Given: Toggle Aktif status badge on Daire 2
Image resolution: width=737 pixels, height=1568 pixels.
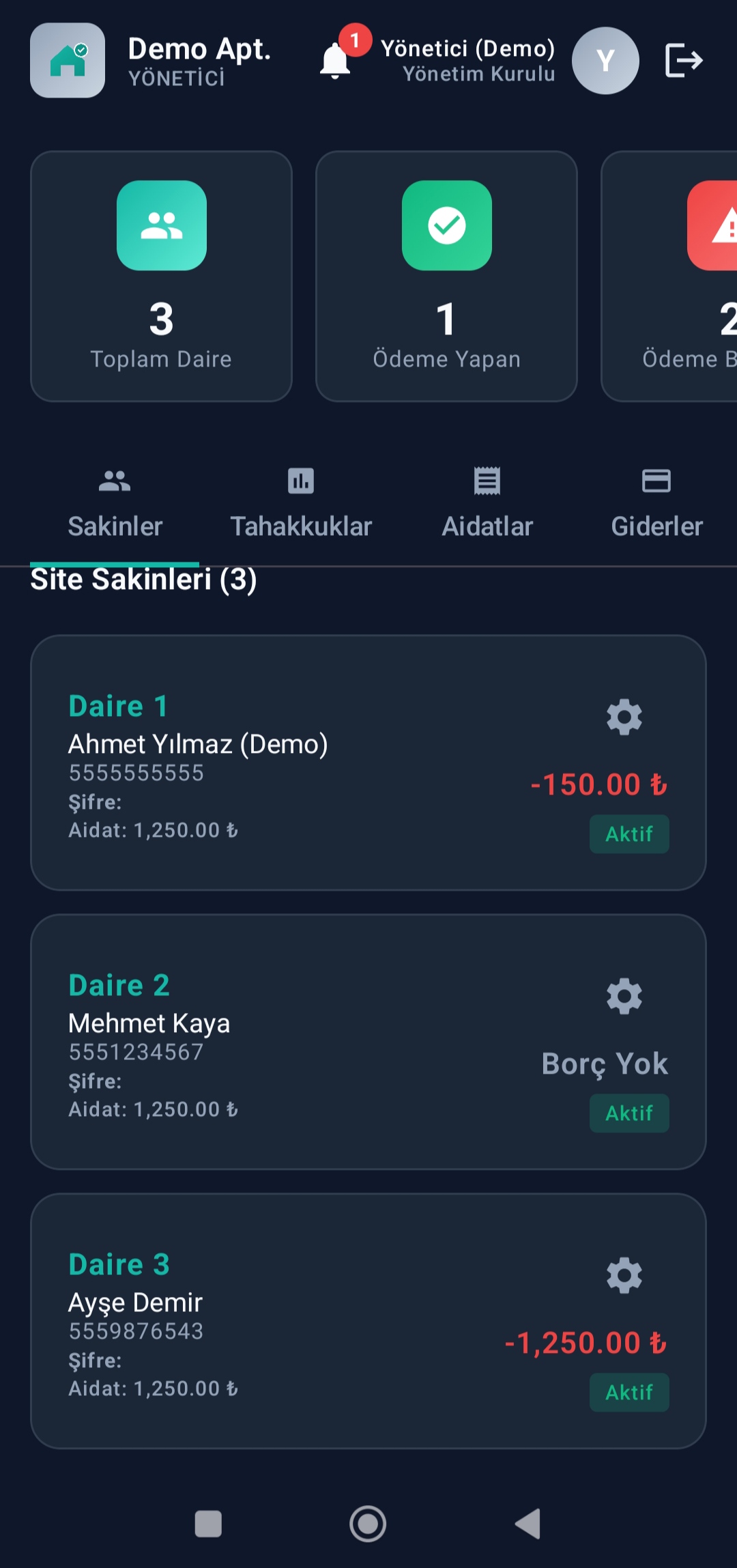Looking at the screenshot, I should point(628,1113).
